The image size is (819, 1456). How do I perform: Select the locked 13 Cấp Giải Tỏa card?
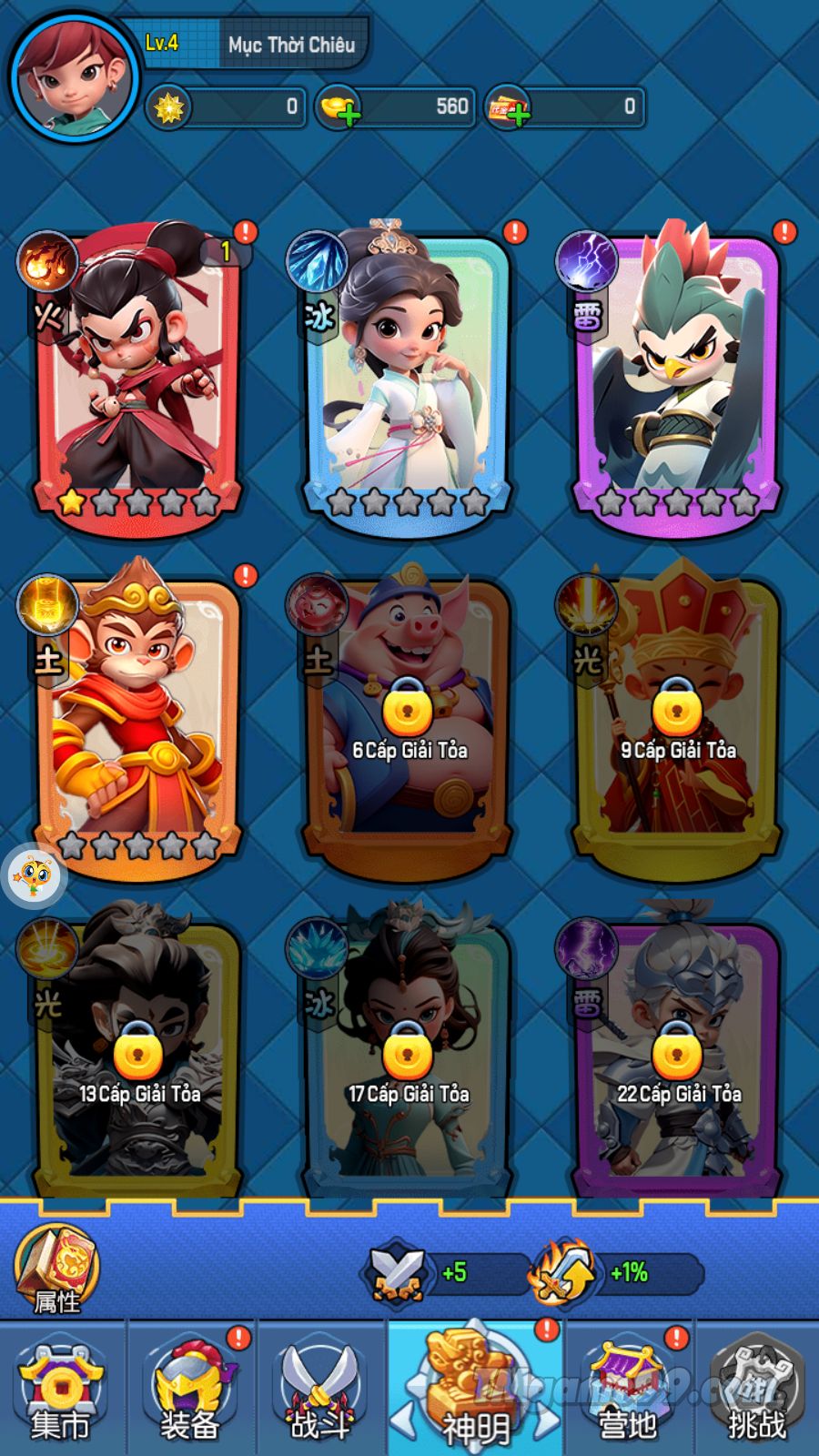[x=136, y=1056]
